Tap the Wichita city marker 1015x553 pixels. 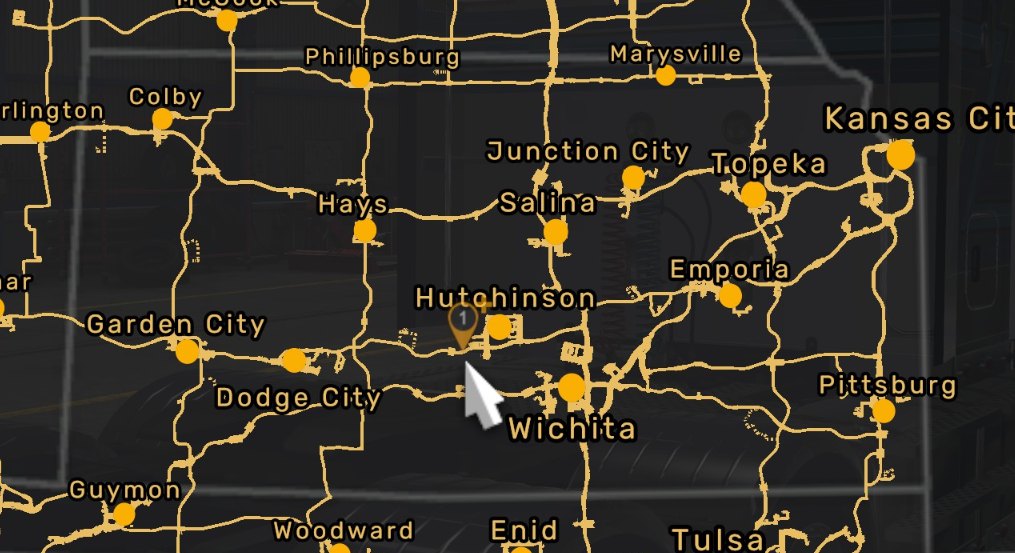pyautogui.click(x=572, y=387)
